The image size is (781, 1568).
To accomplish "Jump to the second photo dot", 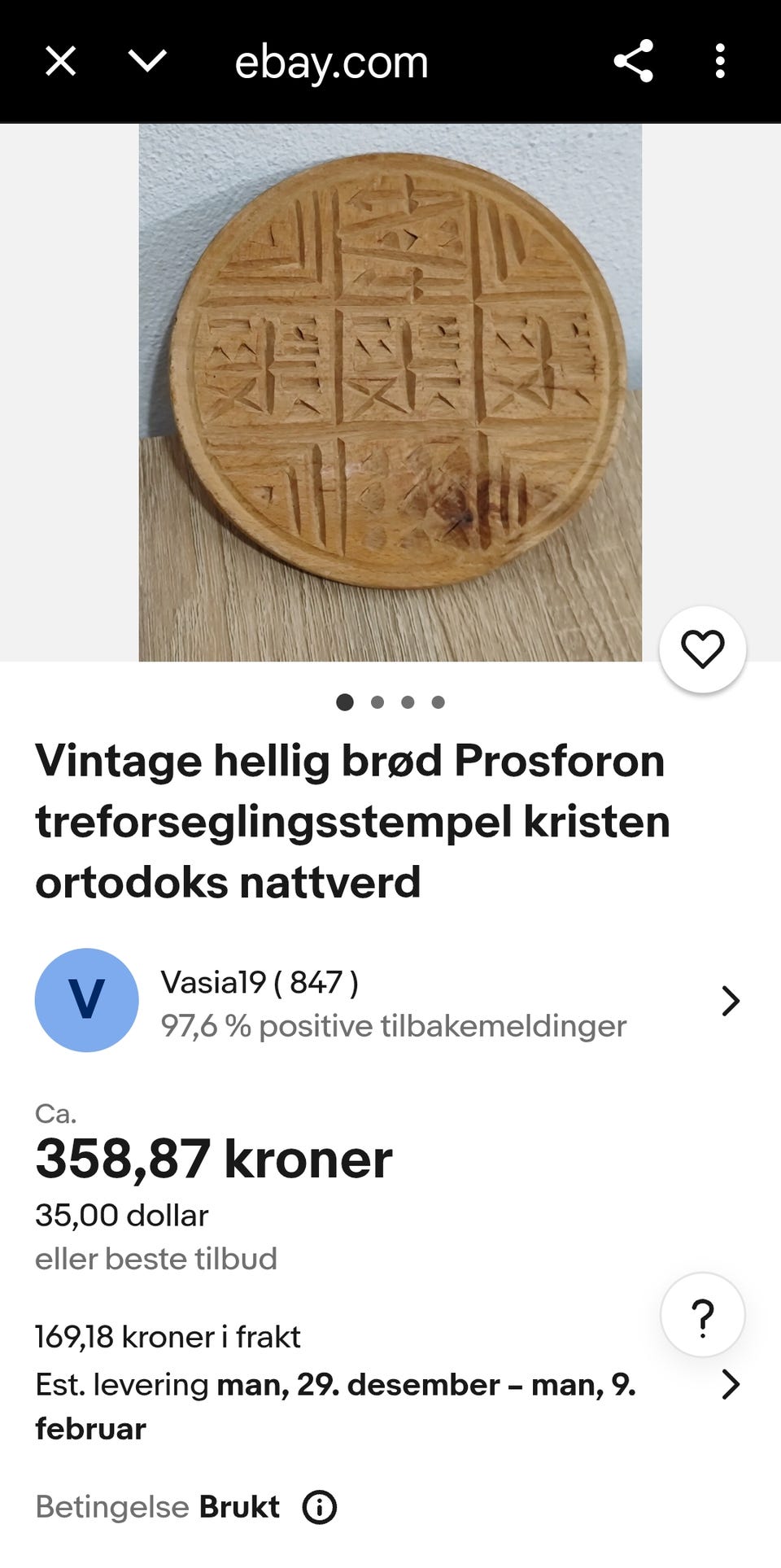I will [x=377, y=702].
